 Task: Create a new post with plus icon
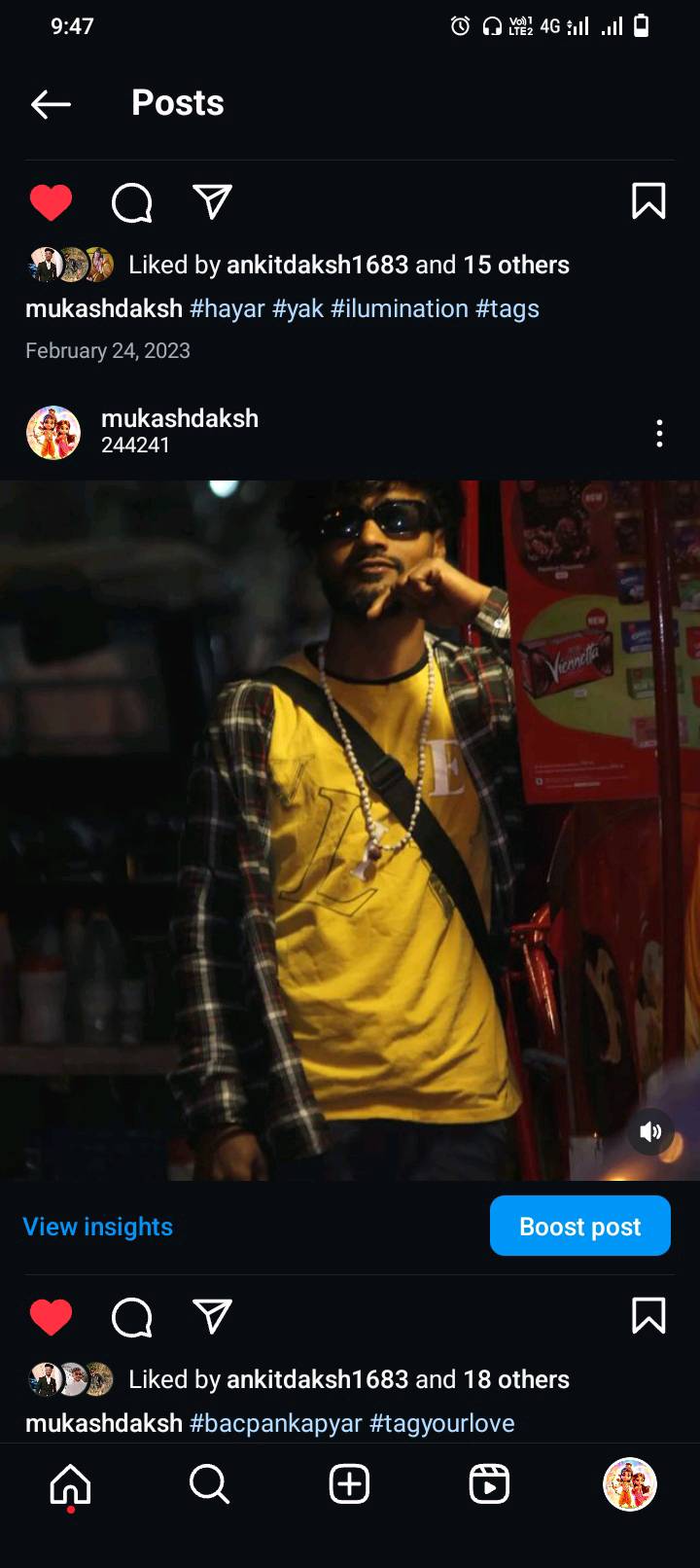(x=349, y=1484)
